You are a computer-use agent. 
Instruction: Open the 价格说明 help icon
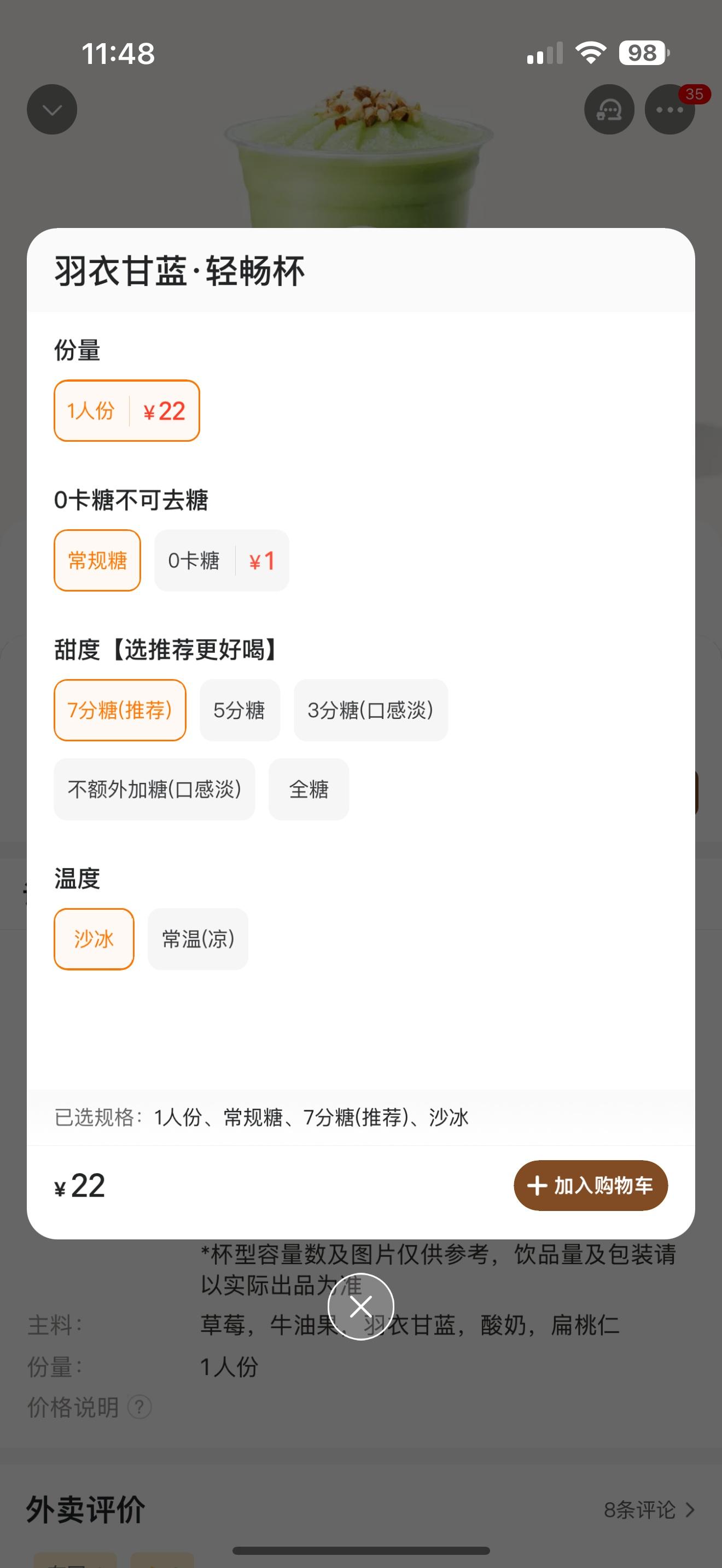139,1407
